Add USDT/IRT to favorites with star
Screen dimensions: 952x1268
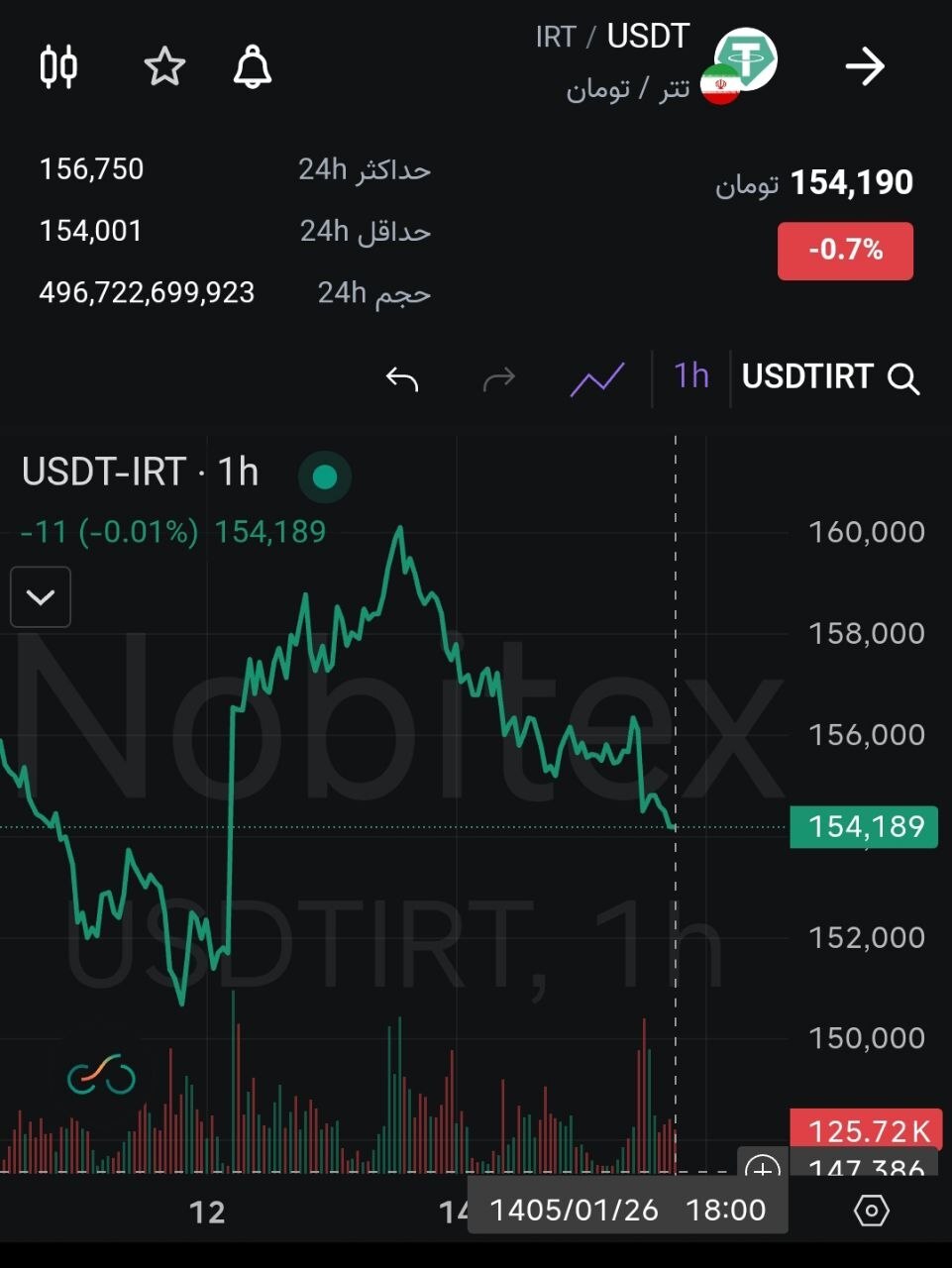(x=164, y=67)
